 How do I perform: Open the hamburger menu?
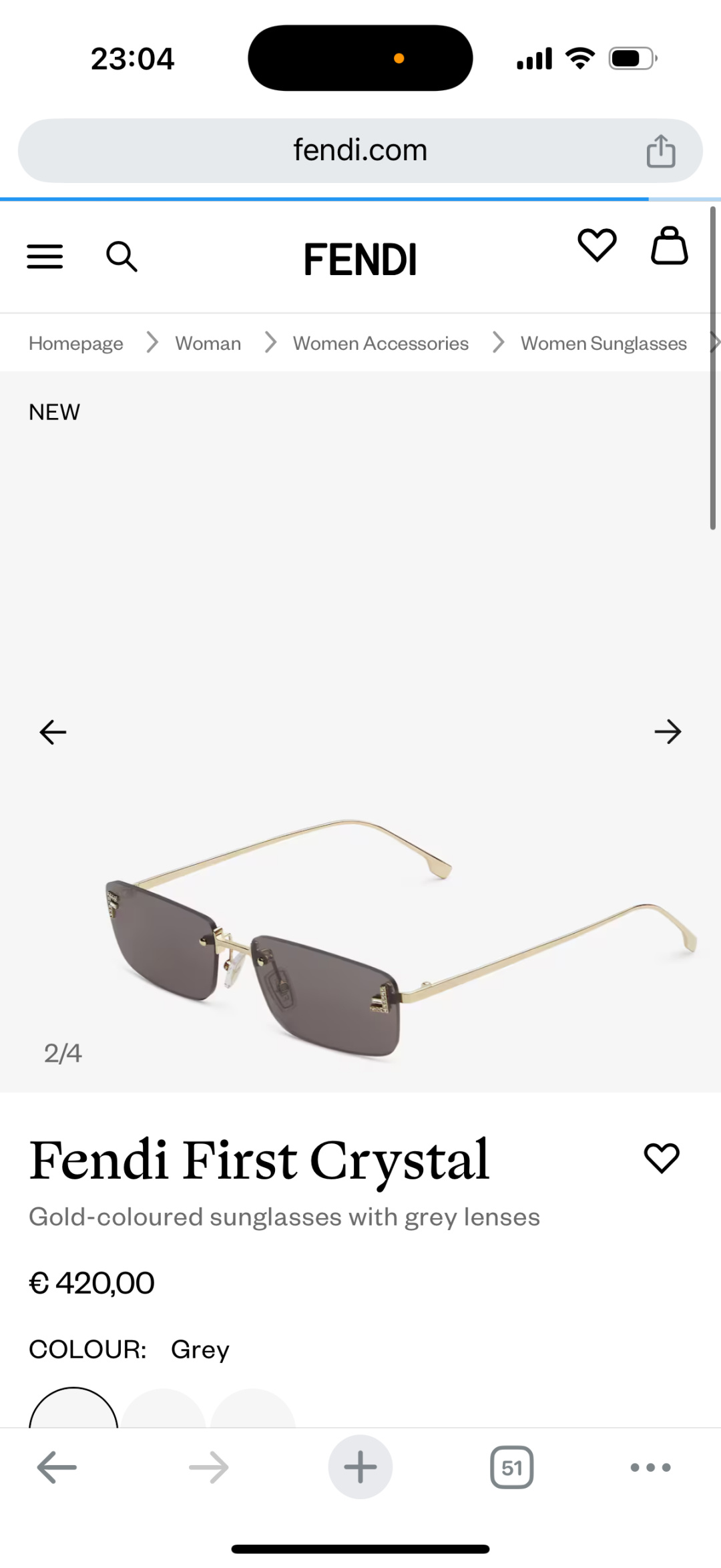tap(45, 256)
